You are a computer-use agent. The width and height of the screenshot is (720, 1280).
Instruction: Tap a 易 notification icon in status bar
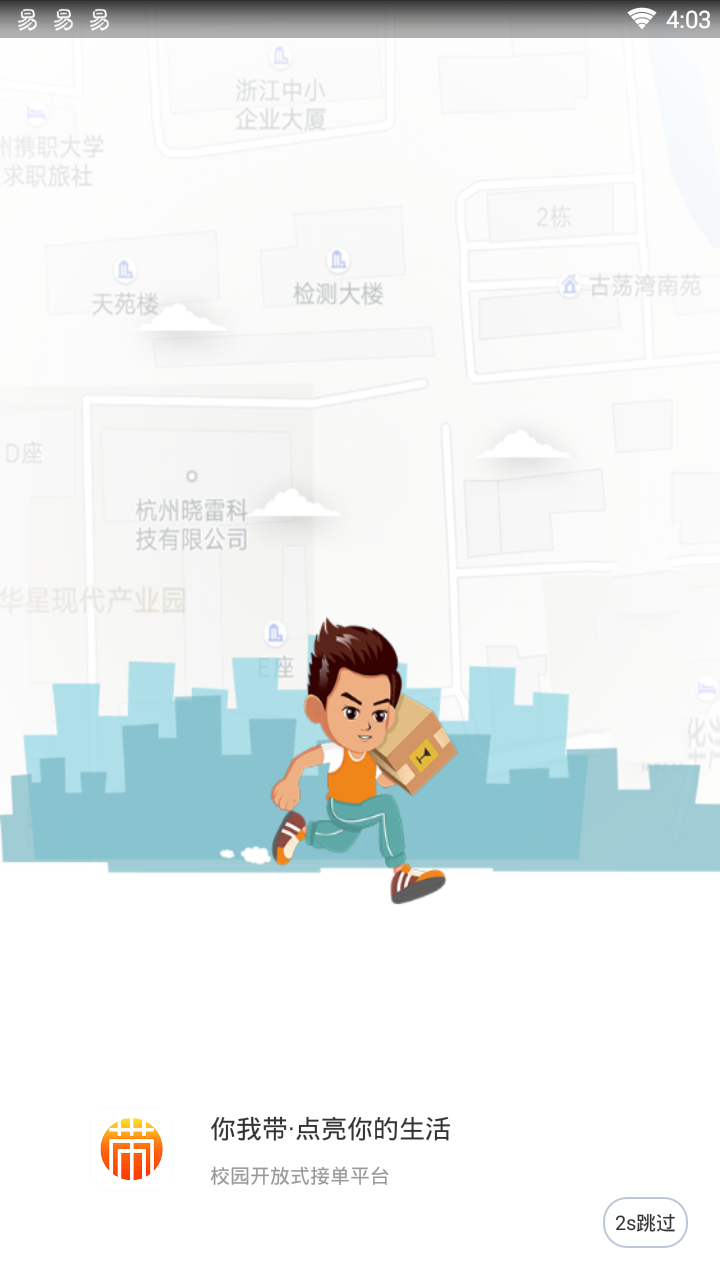[x=26, y=17]
